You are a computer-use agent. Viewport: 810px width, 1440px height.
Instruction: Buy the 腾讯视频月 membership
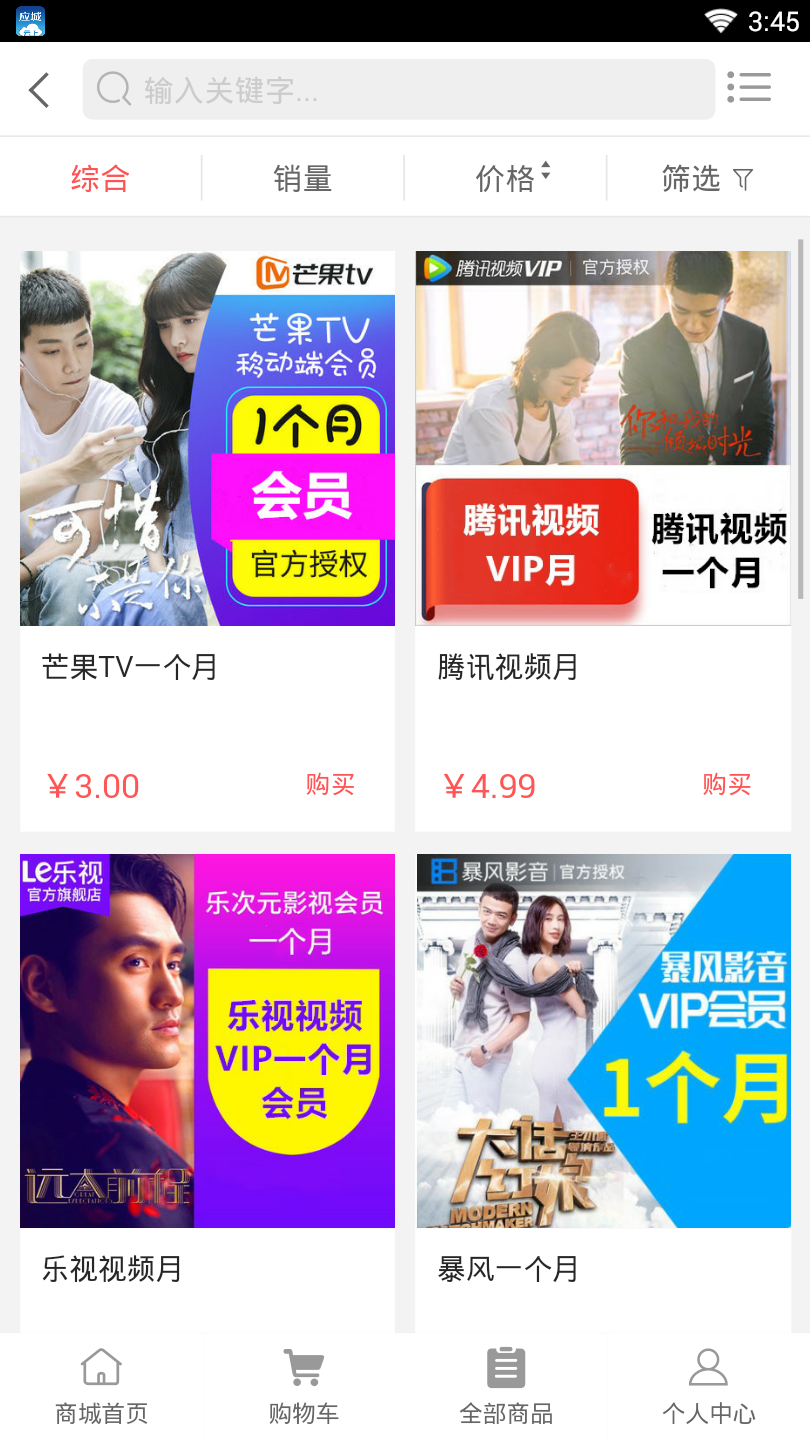click(726, 785)
